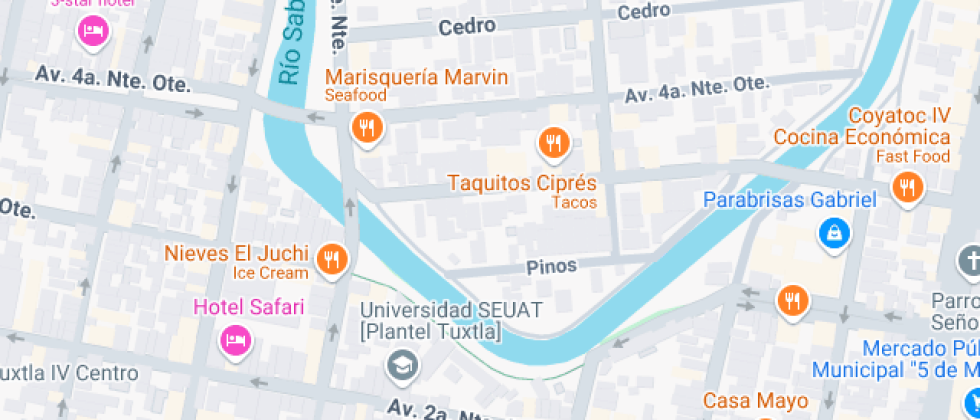Open the church marker at Parroquia
980x420 pixels.
[x=969, y=261]
